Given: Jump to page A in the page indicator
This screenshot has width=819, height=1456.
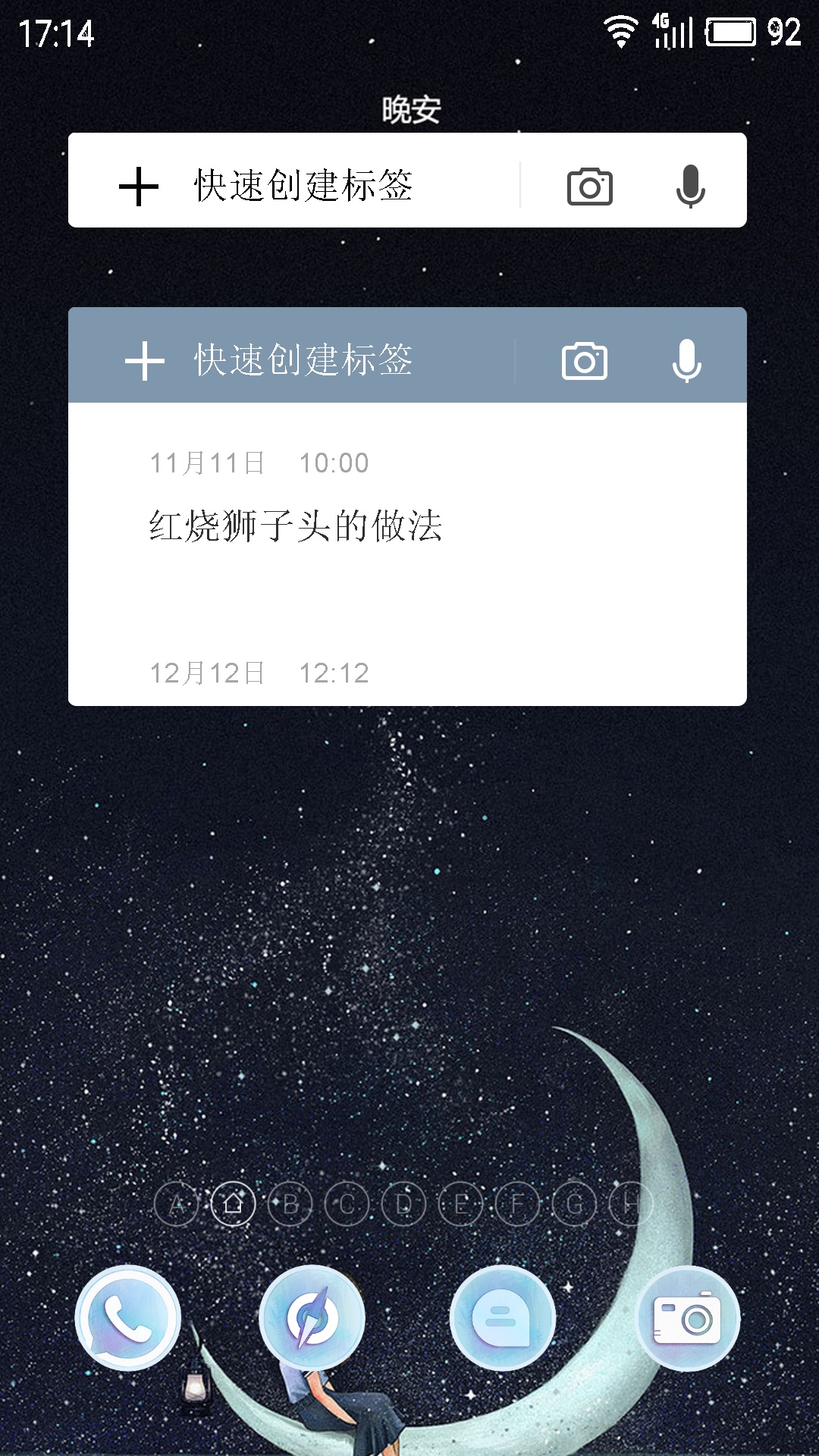Looking at the screenshot, I should click(176, 1203).
